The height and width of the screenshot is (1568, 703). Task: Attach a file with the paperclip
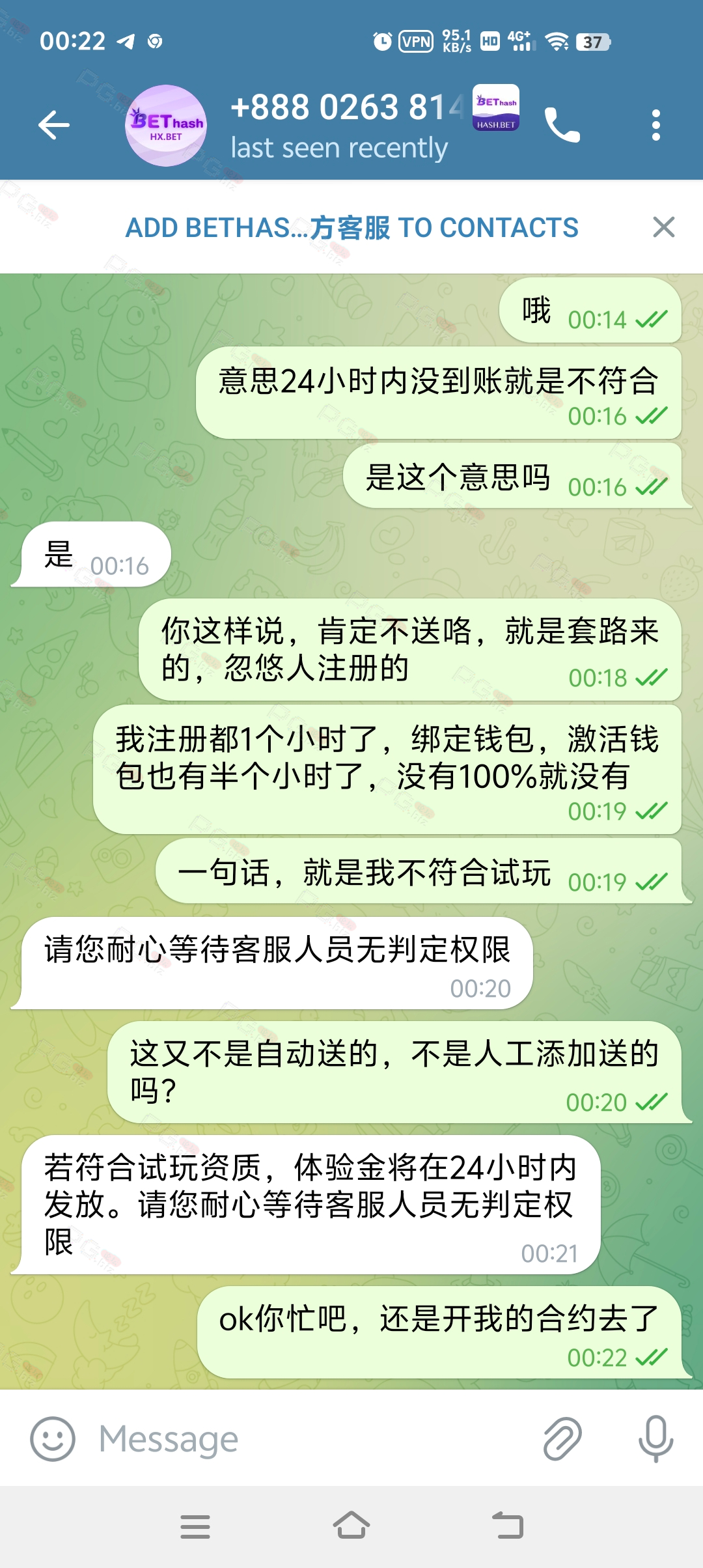(562, 1439)
